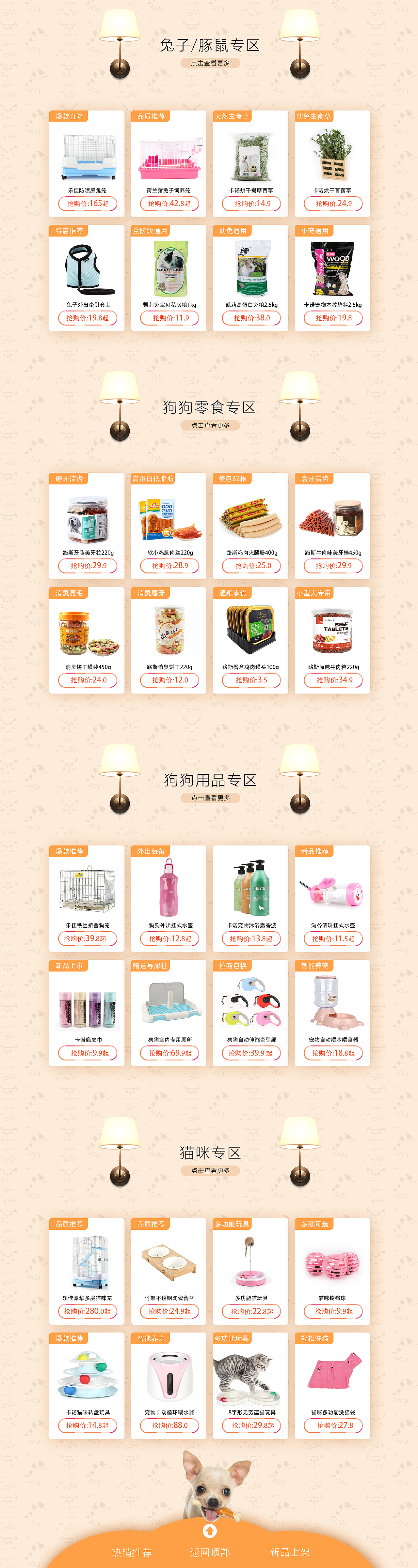The width and height of the screenshot is (418, 1568).
Task: Open the 兔子外出牵引套装 product card
Action: point(87,278)
